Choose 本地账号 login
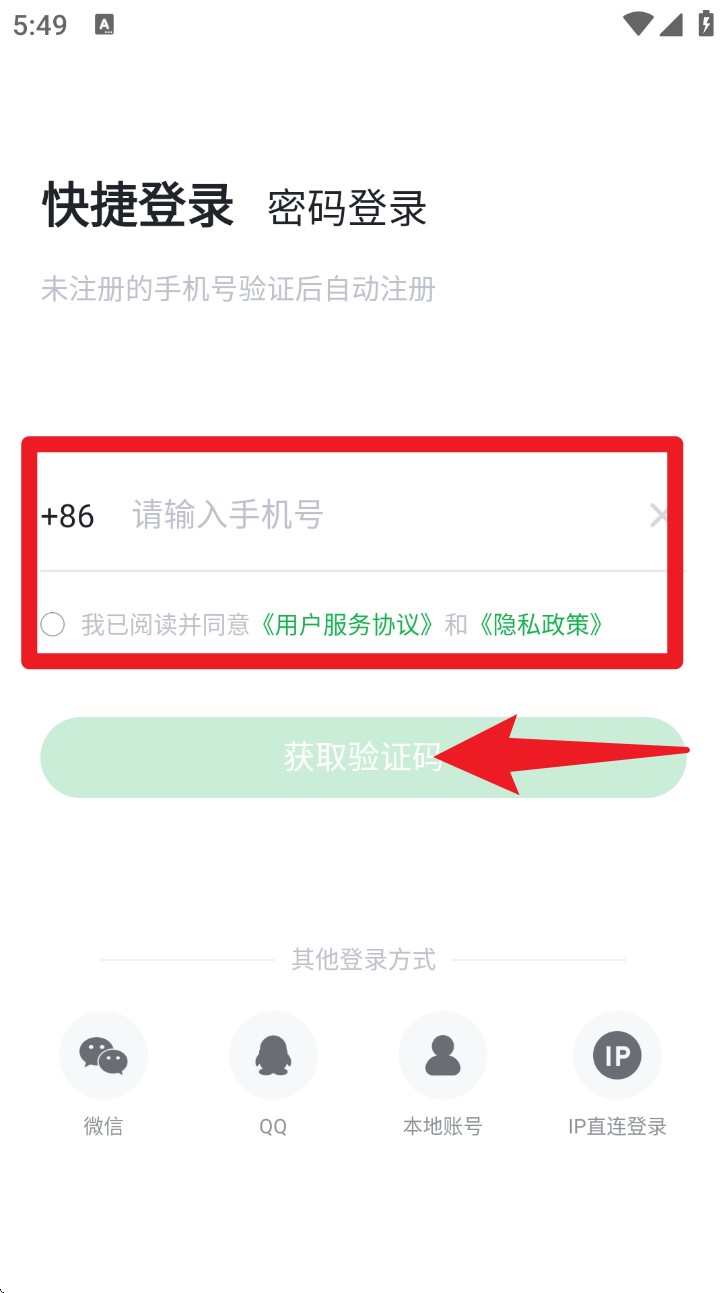 tap(442, 1056)
